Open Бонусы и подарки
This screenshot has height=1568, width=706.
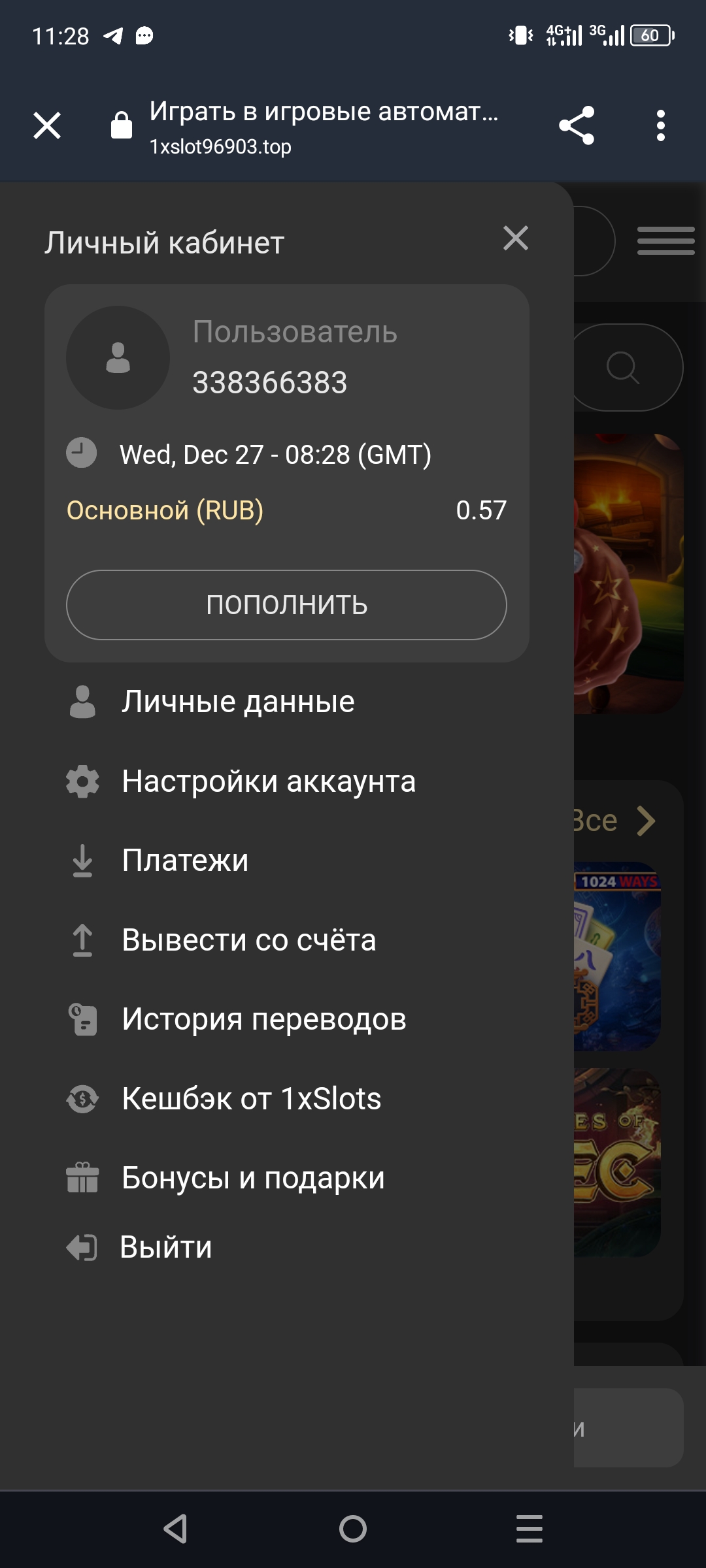click(253, 1178)
